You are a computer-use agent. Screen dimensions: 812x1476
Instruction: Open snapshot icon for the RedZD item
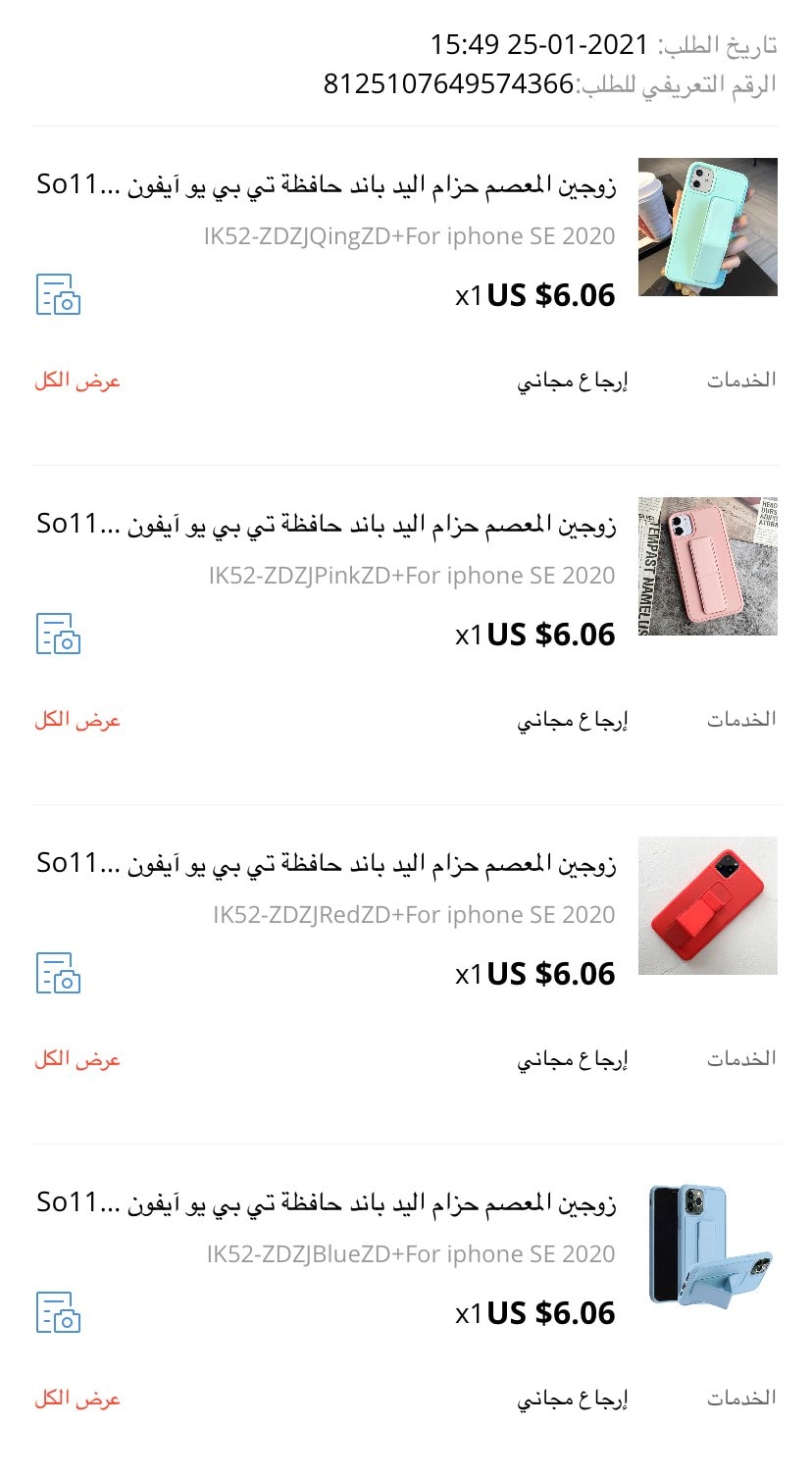(58, 973)
